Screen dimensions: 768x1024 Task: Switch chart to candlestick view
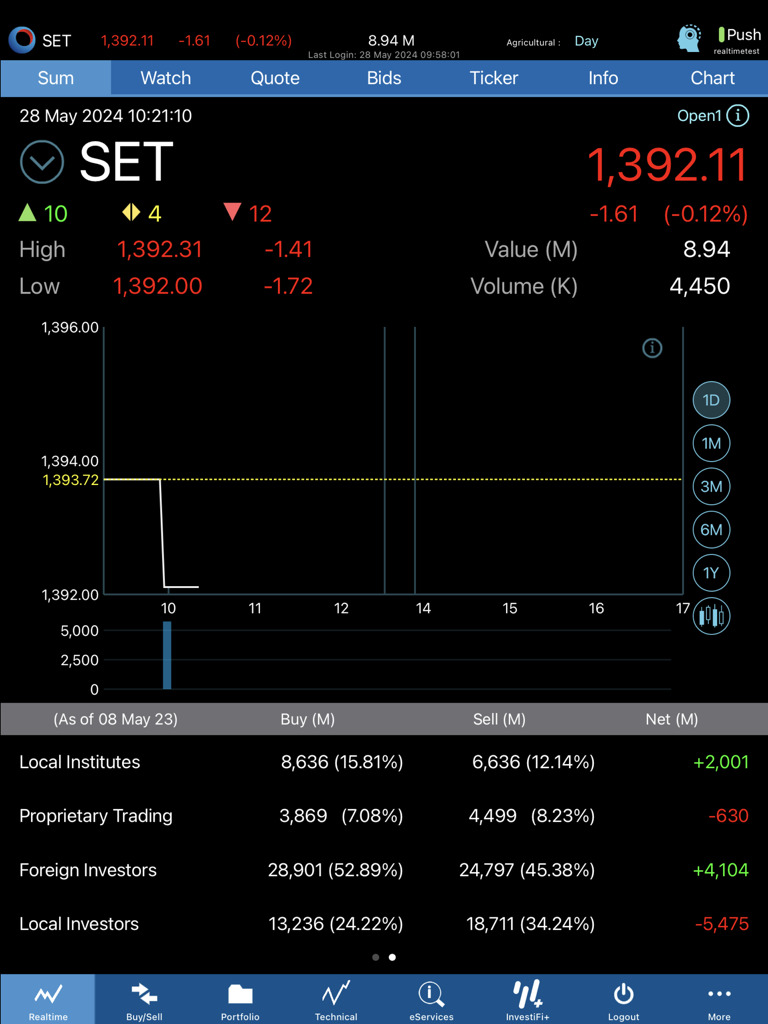[711, 616]
